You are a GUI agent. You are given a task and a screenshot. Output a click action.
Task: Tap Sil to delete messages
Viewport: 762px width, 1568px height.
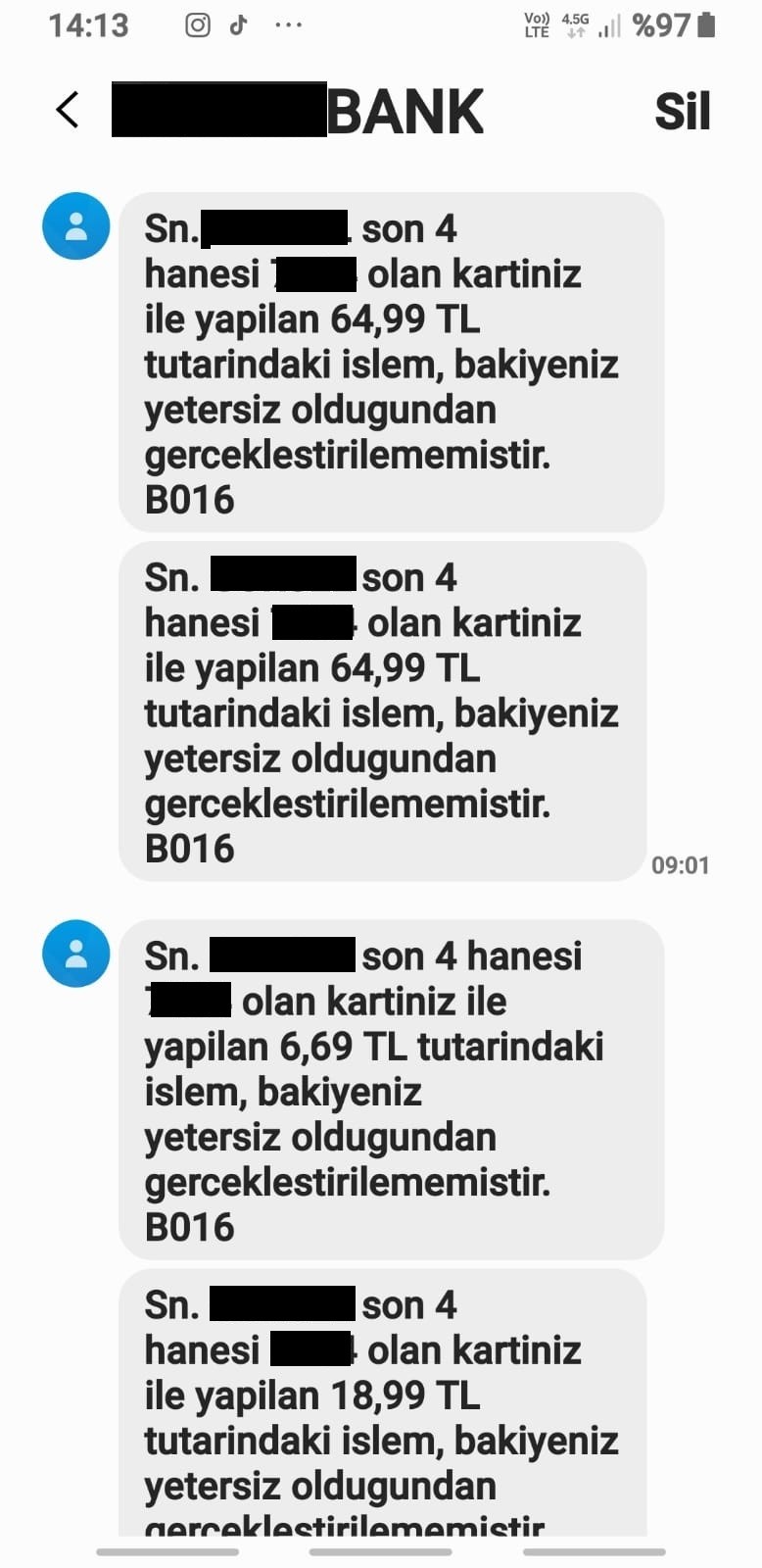coord(682,111)
